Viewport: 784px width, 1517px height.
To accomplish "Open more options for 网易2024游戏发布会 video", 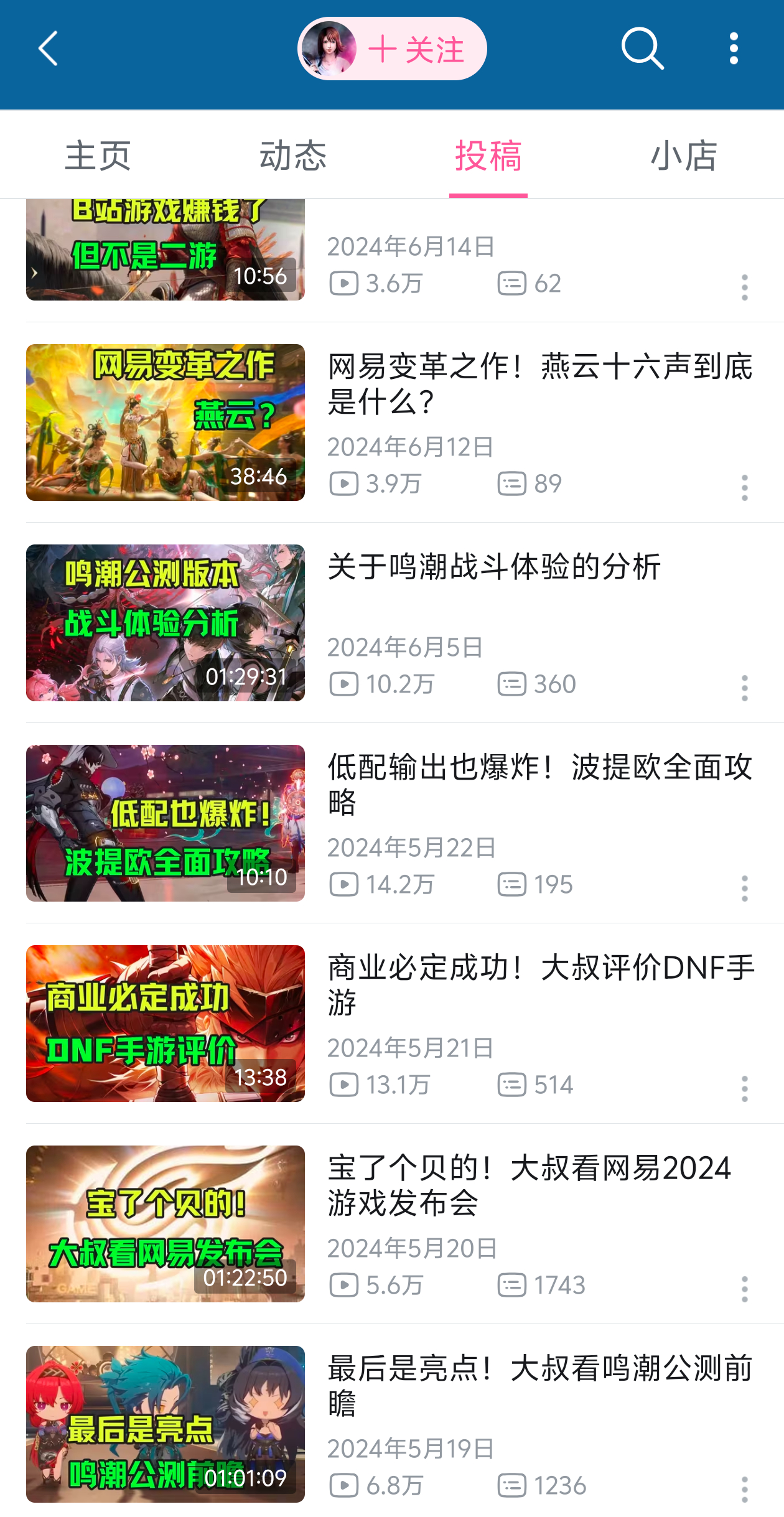I will click(x=744, y=1289).
